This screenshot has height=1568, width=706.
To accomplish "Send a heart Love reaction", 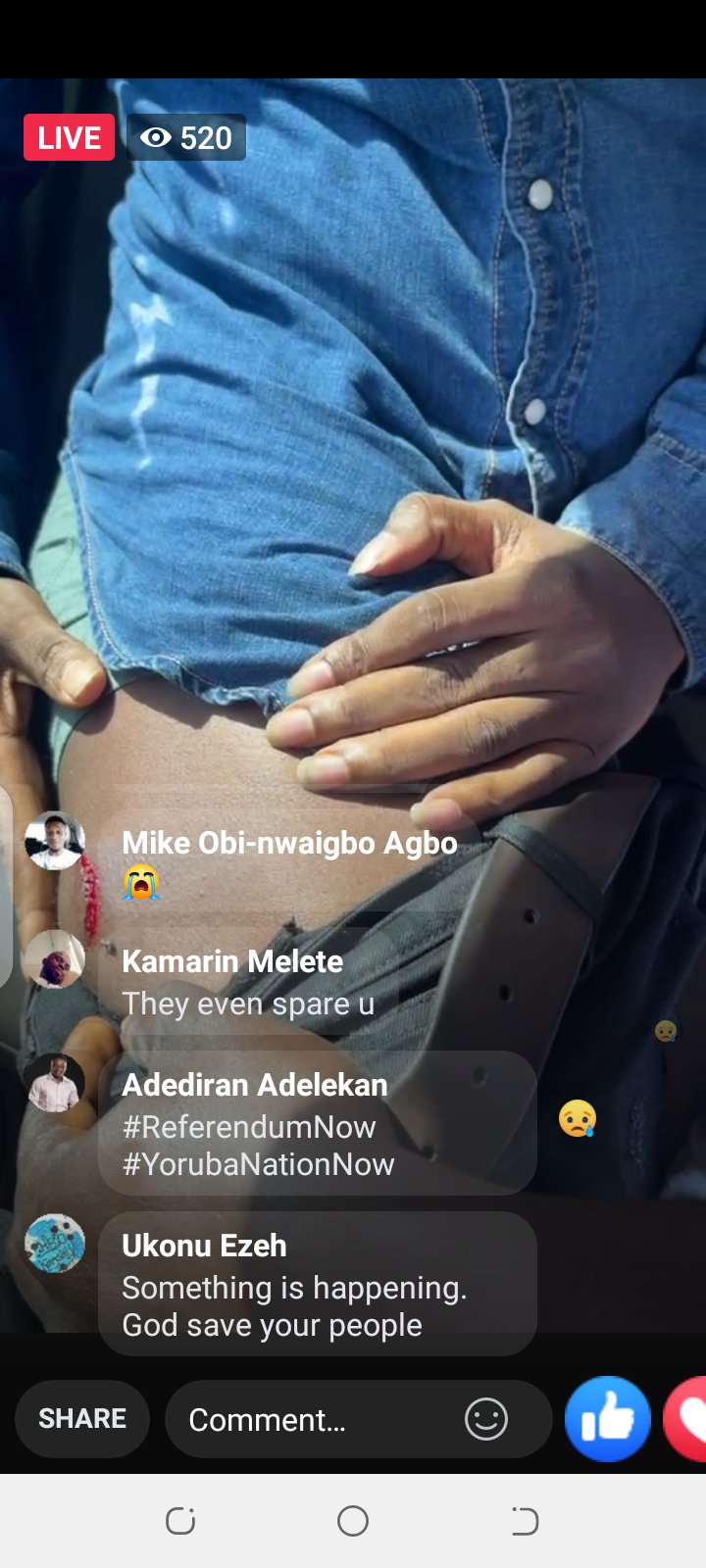I will [688, 1418].
